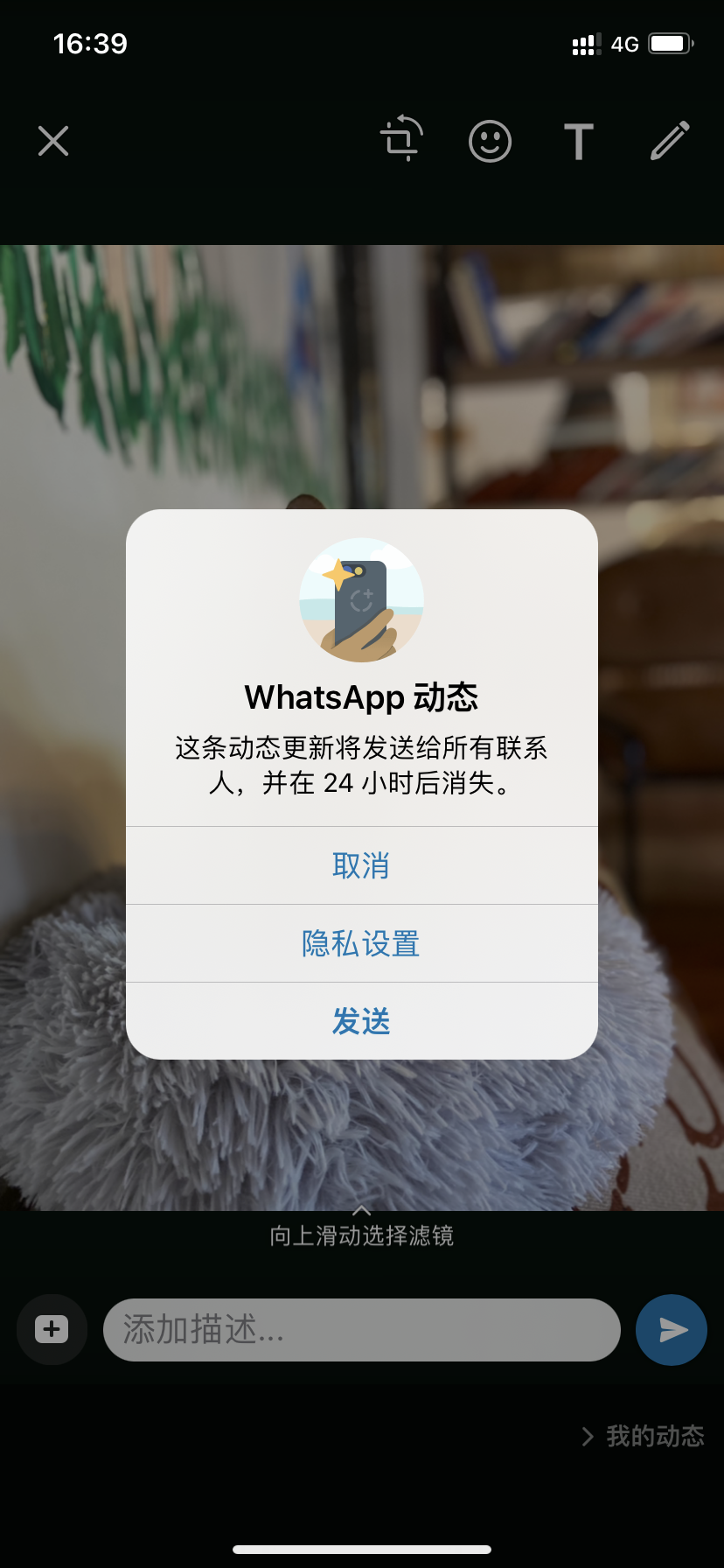Discard the status with the X icon
Viewport: 724px width, 1568px height.
pyautogui.click(x=53, y=141)
